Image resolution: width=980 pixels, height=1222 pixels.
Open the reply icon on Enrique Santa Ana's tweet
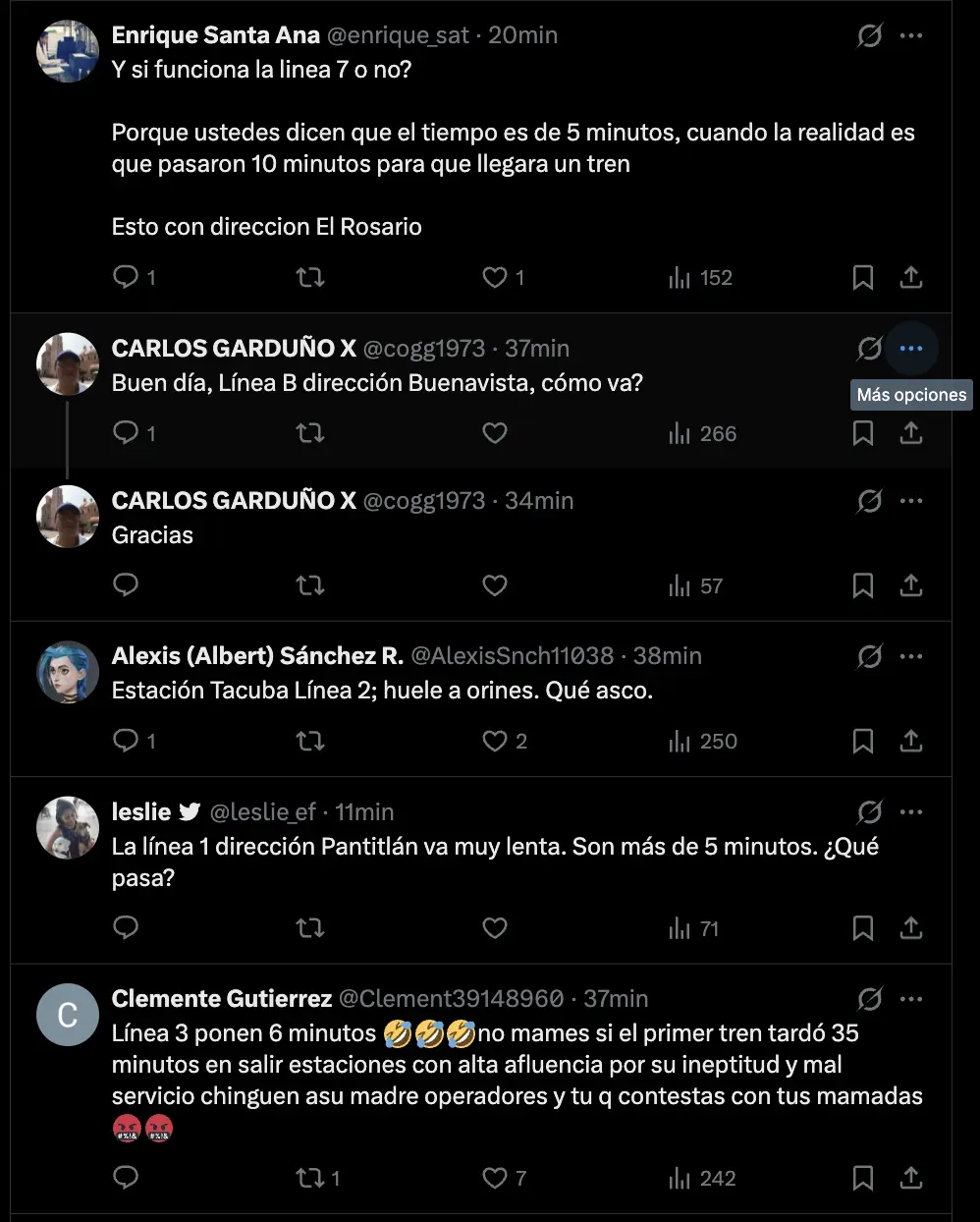click(126, 277)
